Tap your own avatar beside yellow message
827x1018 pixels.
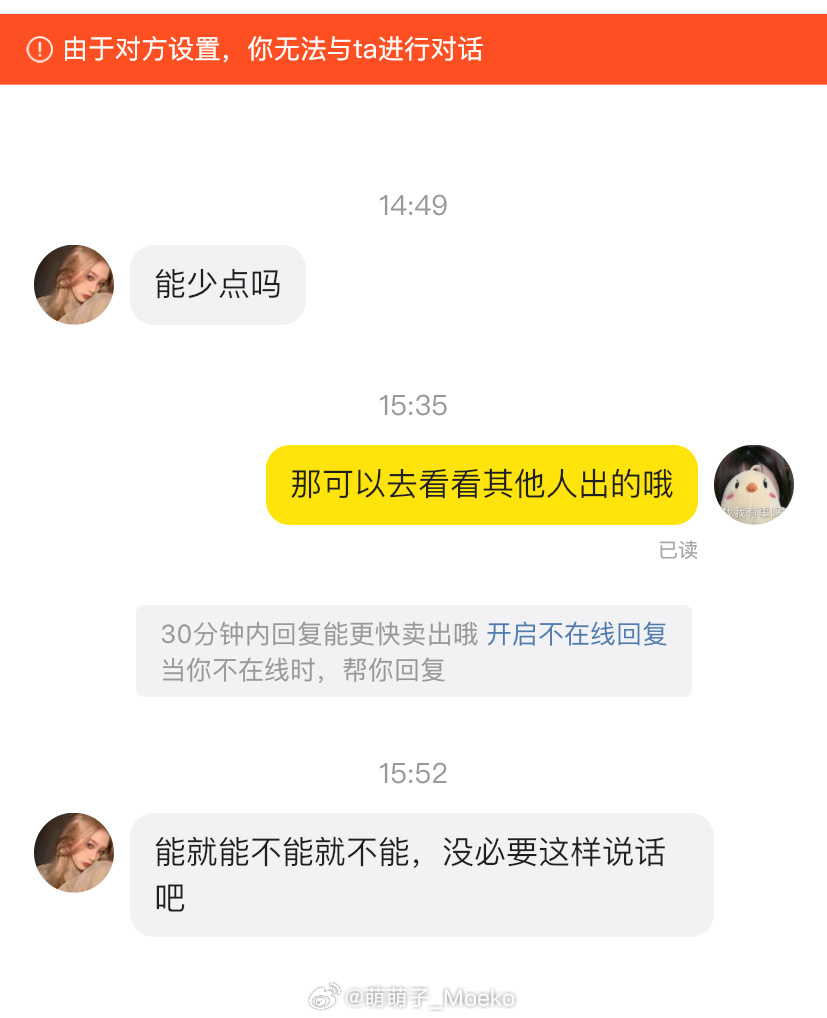753,485
